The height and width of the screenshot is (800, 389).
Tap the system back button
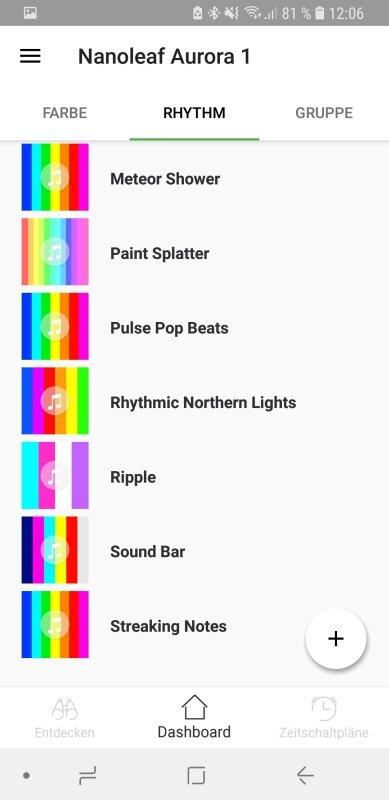tap(305, 776)
